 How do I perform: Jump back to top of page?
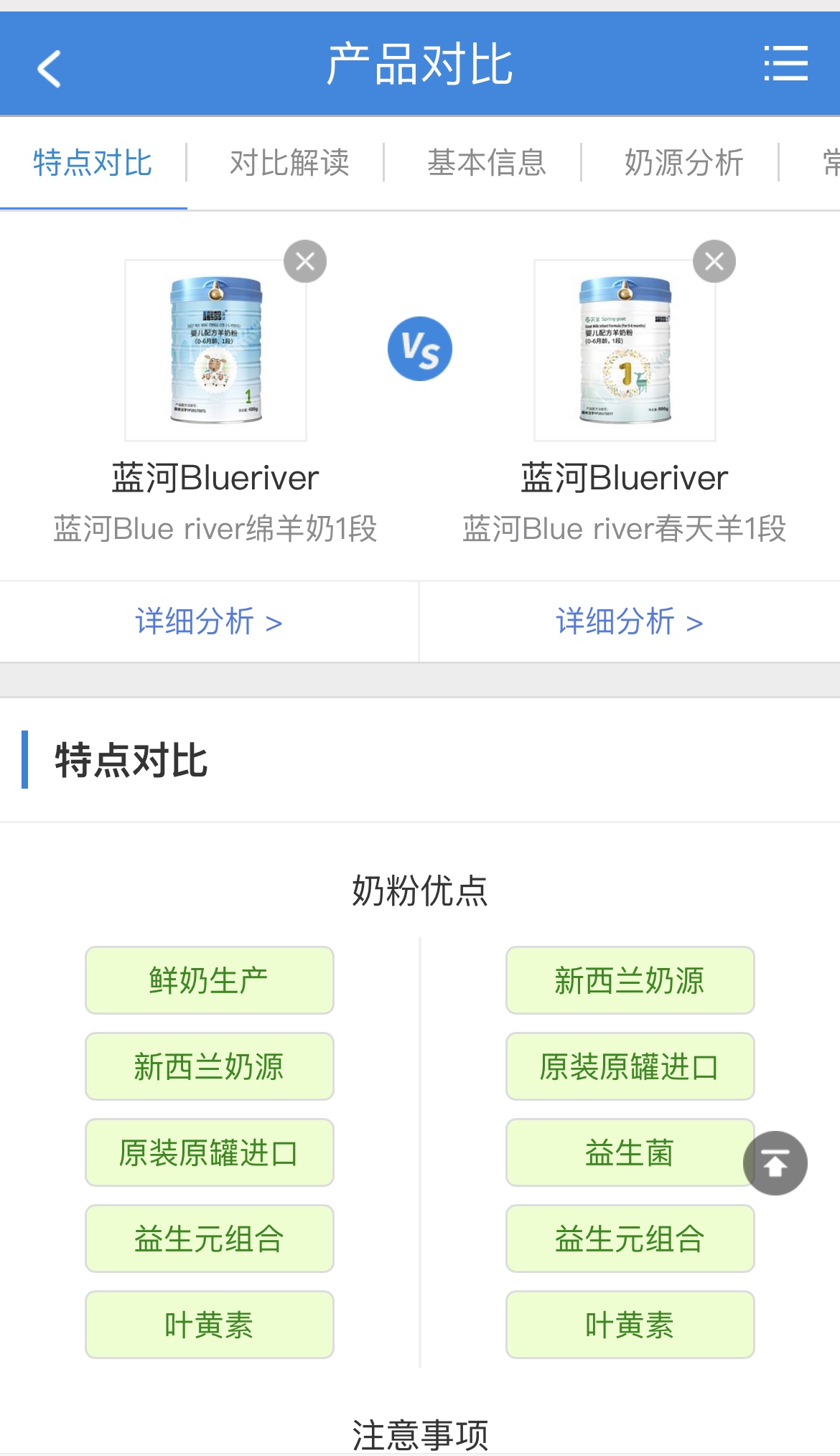775,1163
